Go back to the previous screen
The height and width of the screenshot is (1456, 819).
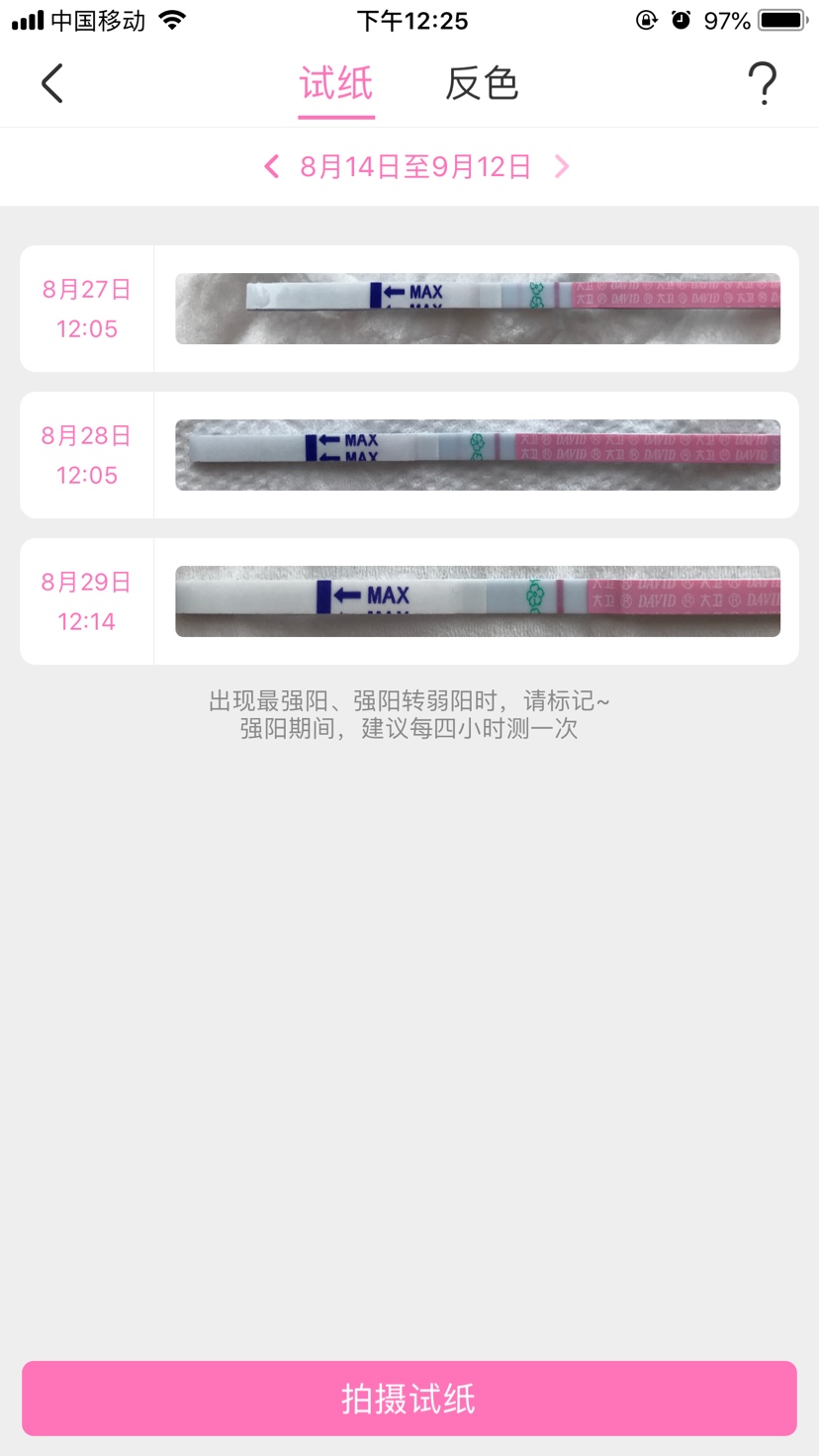52,83
